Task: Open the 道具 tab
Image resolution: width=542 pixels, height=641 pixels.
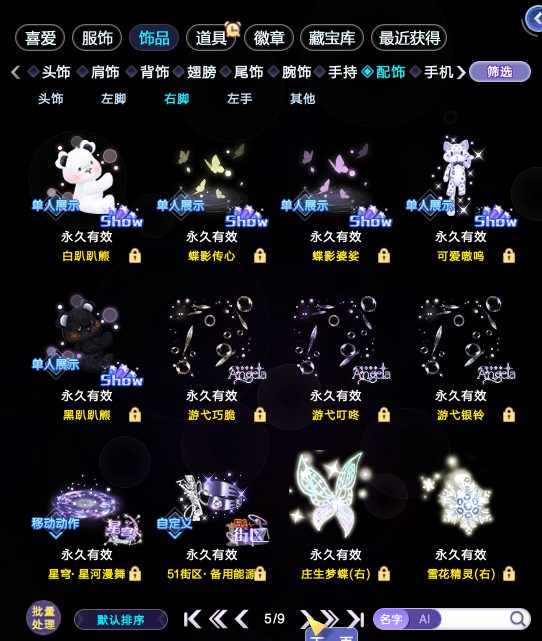Action: click(211, 38)
